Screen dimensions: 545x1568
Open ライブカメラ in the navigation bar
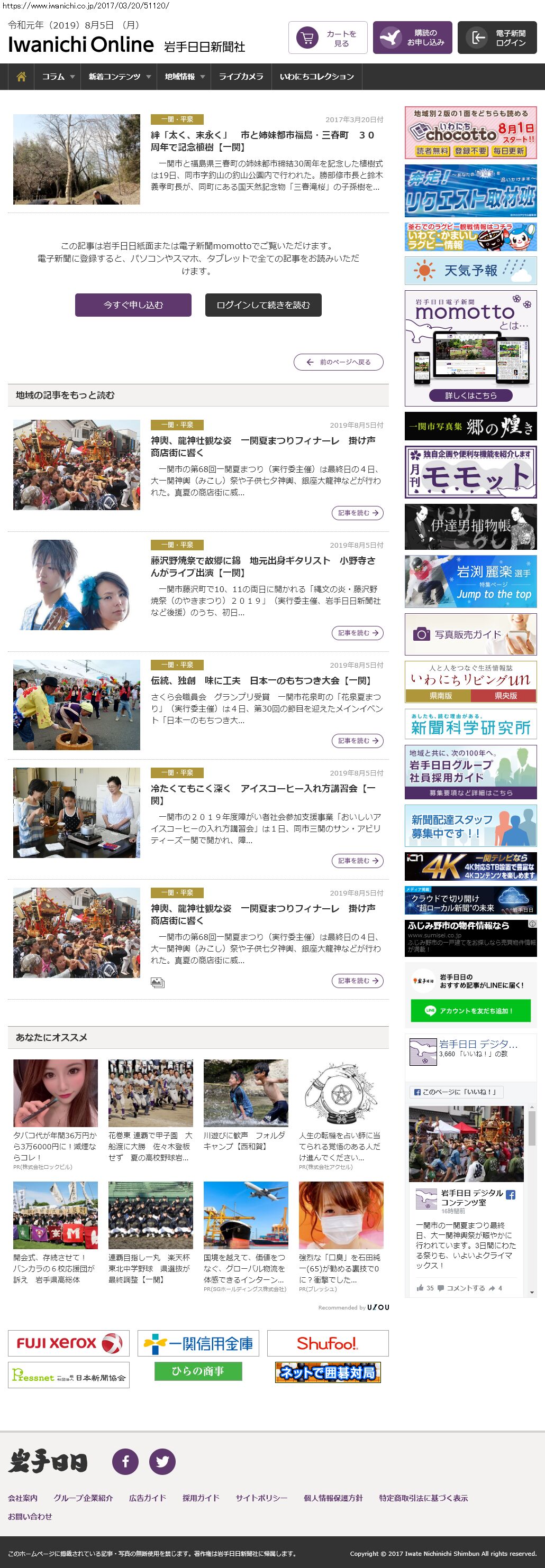[241, 77]
